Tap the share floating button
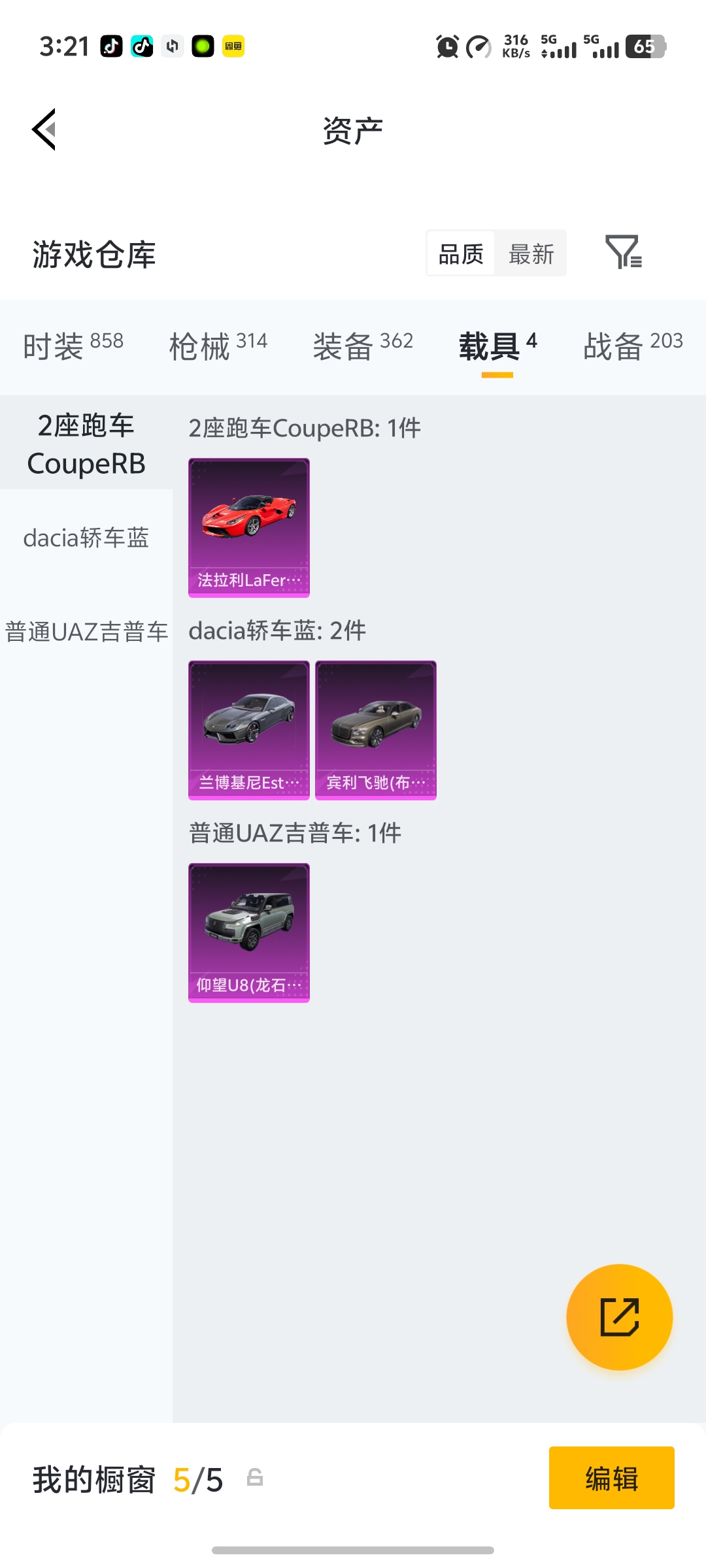This screenshot has width=706, height=1568. coord(618,1317)
